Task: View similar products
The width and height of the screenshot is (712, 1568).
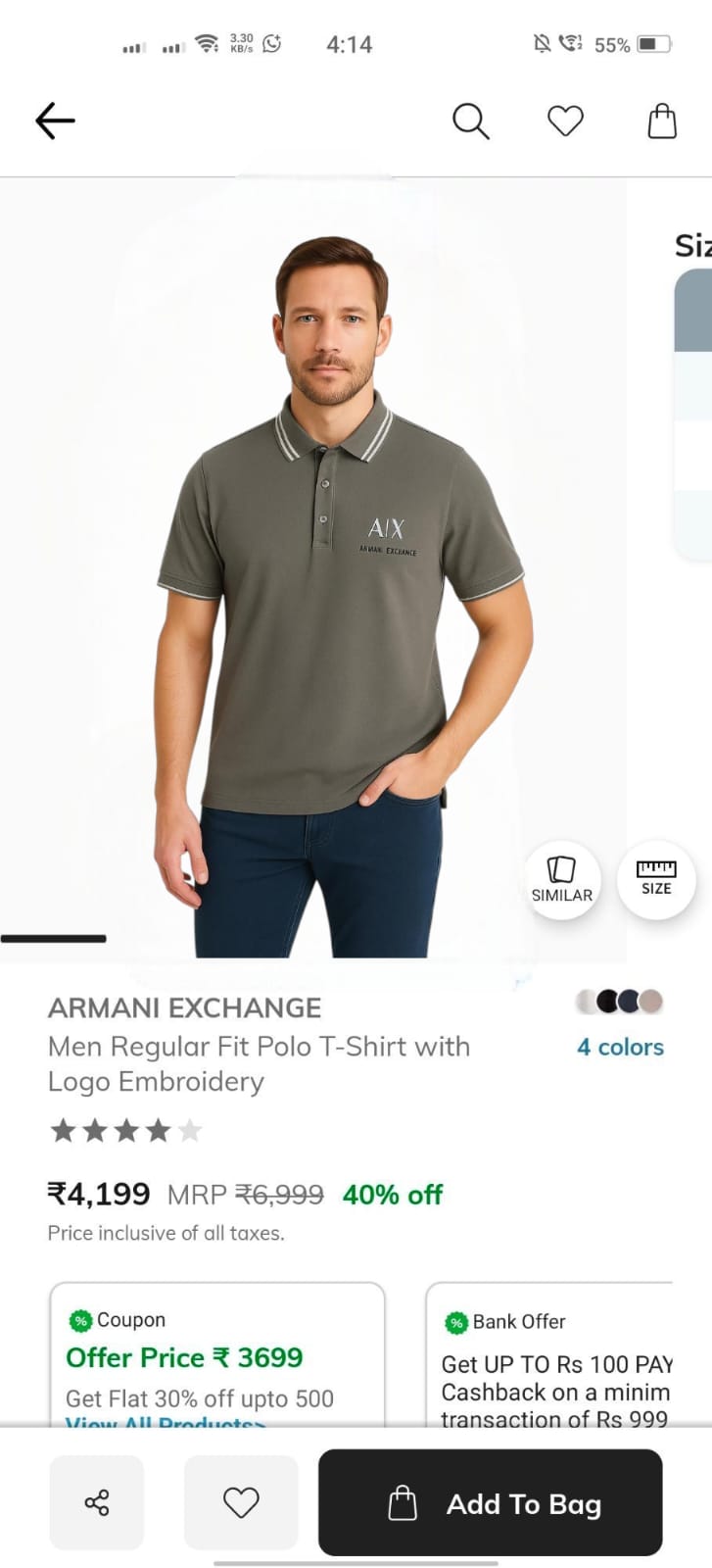Action: pos(562,879)
